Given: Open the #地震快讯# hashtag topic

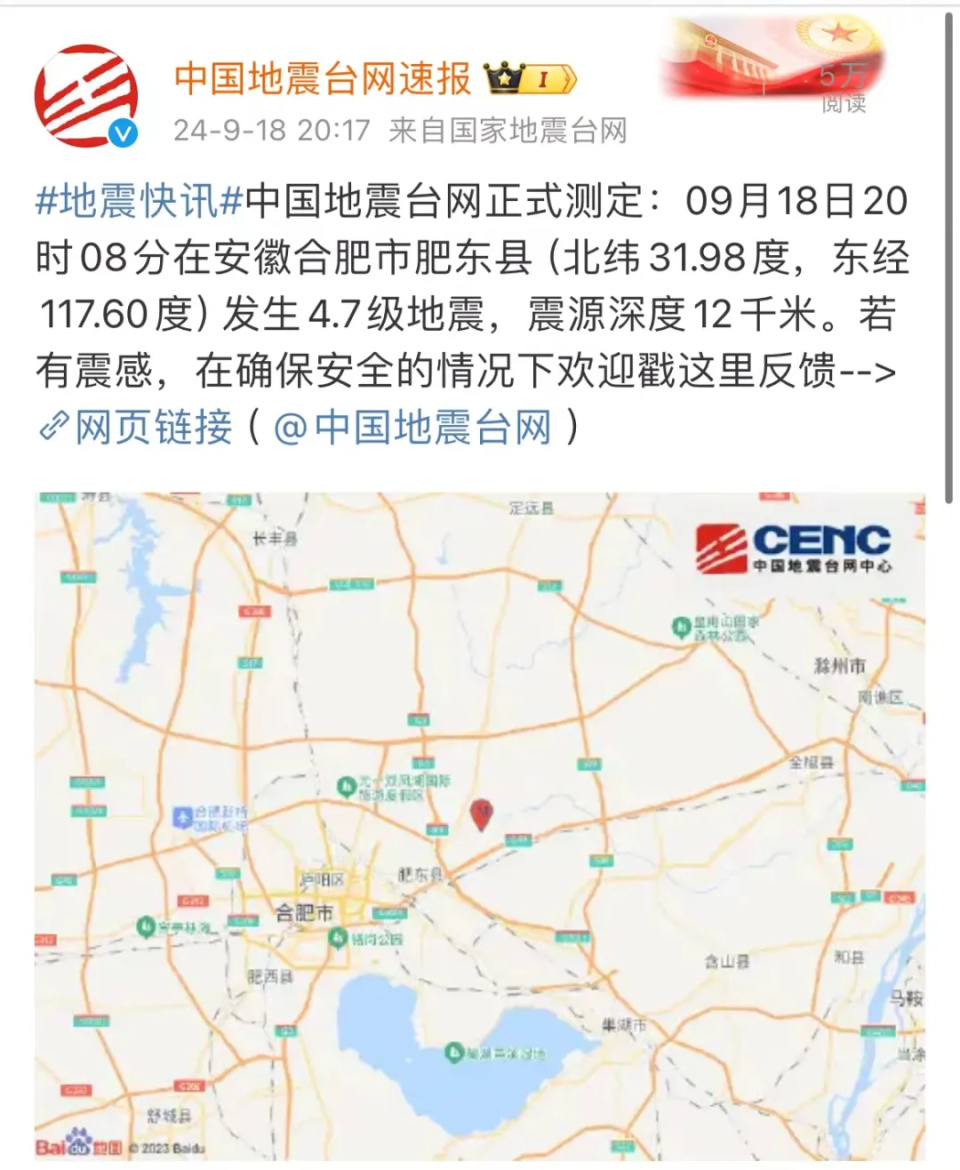Looking at the screenshot, I should (x=139, y=202).
